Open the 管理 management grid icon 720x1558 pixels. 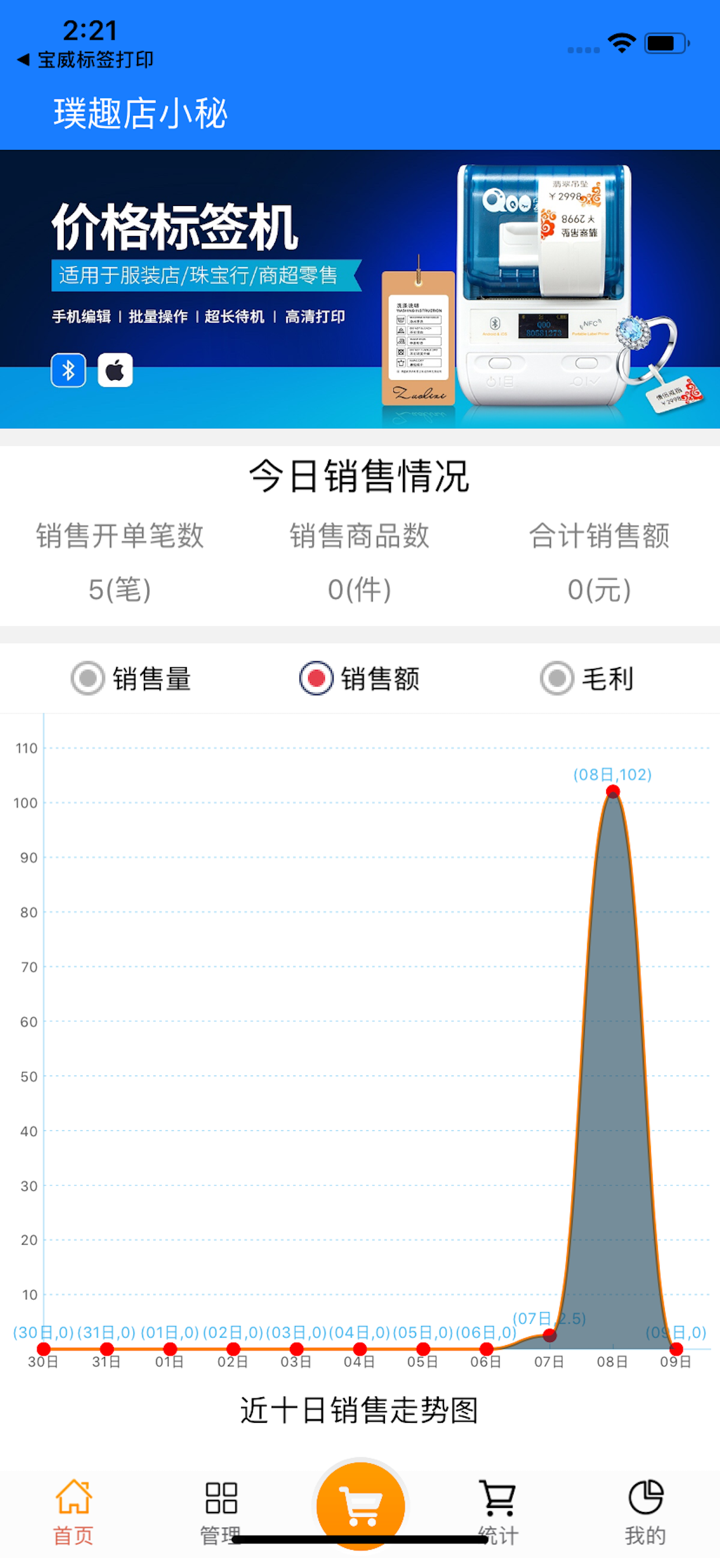220,1496
